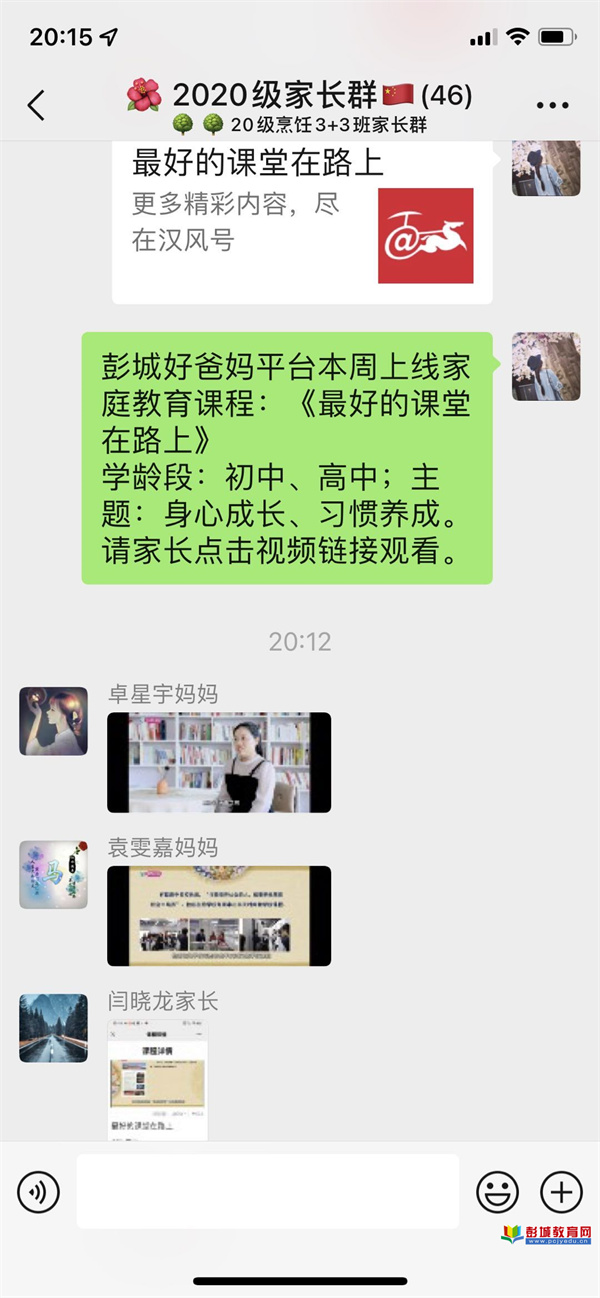View 卓星宇妈妈's profile avatar
Screen dimensions: 600x1298
tap(53, 721)
